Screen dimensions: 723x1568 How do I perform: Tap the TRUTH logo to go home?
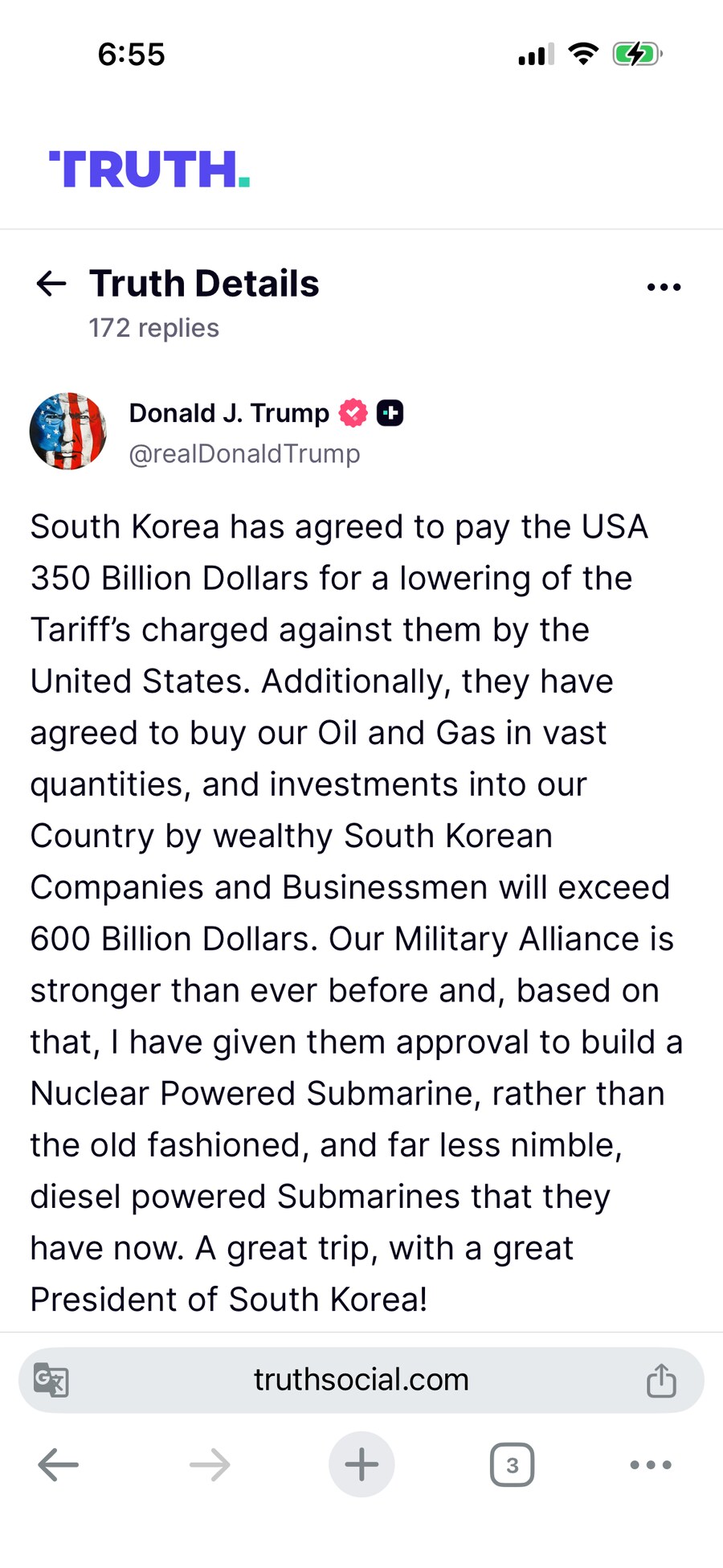click(149, 170)
